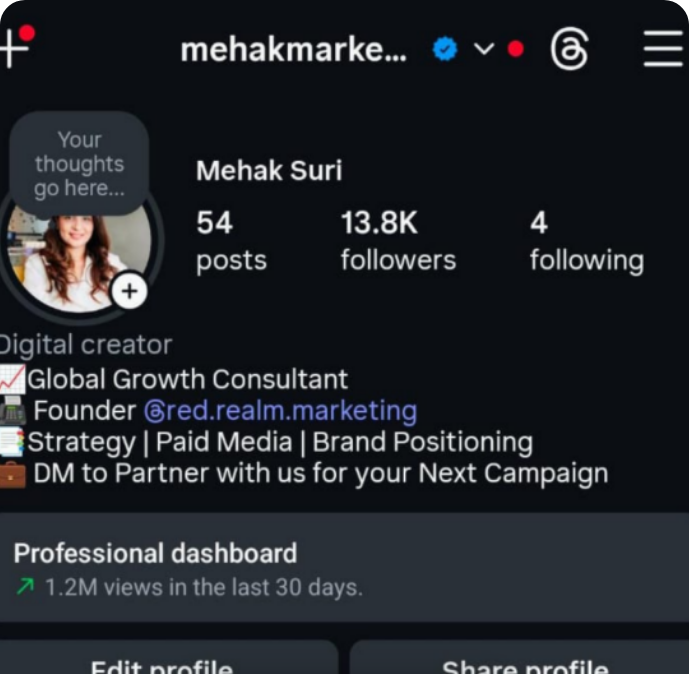
Task: Open the 13.8K followers list
Action: 397,241
